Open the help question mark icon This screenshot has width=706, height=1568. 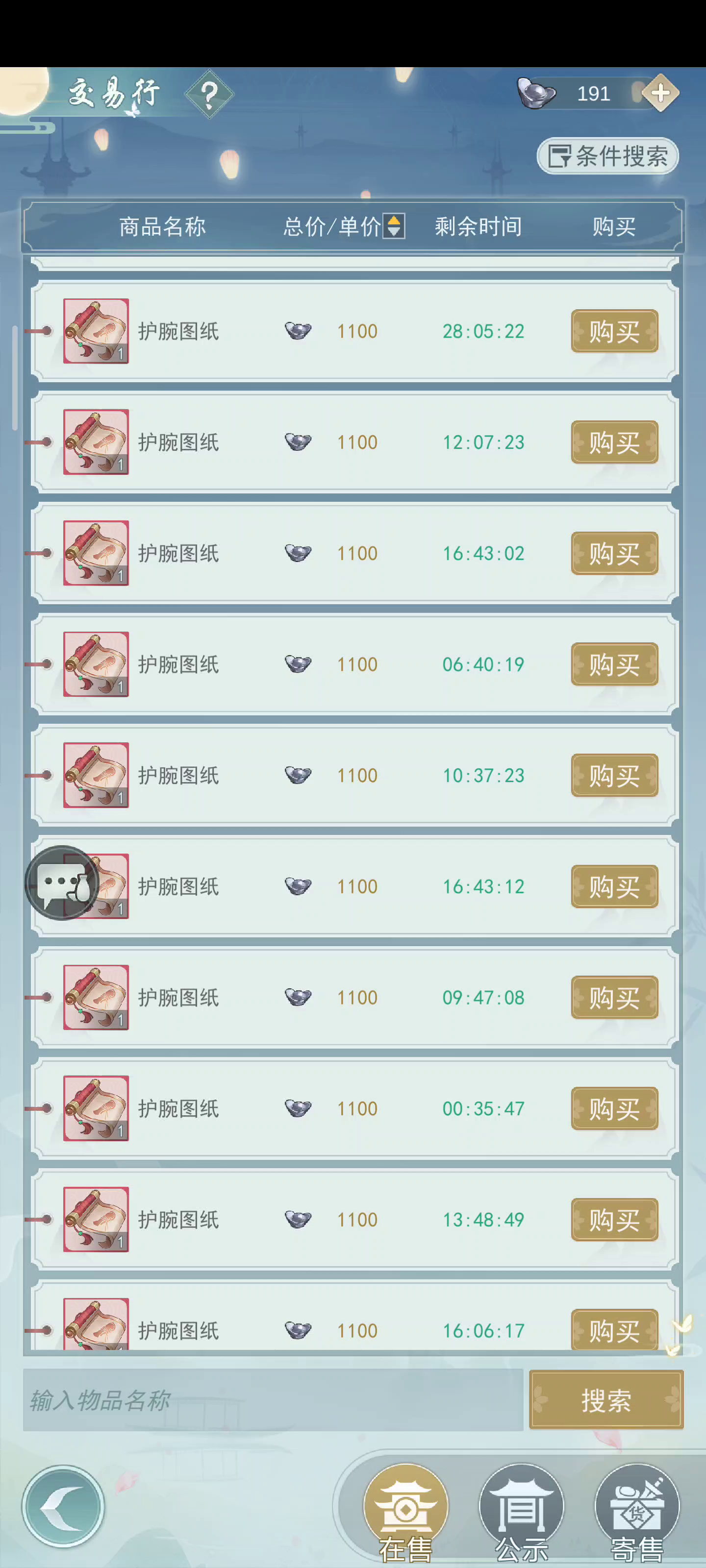pos(209,95)
